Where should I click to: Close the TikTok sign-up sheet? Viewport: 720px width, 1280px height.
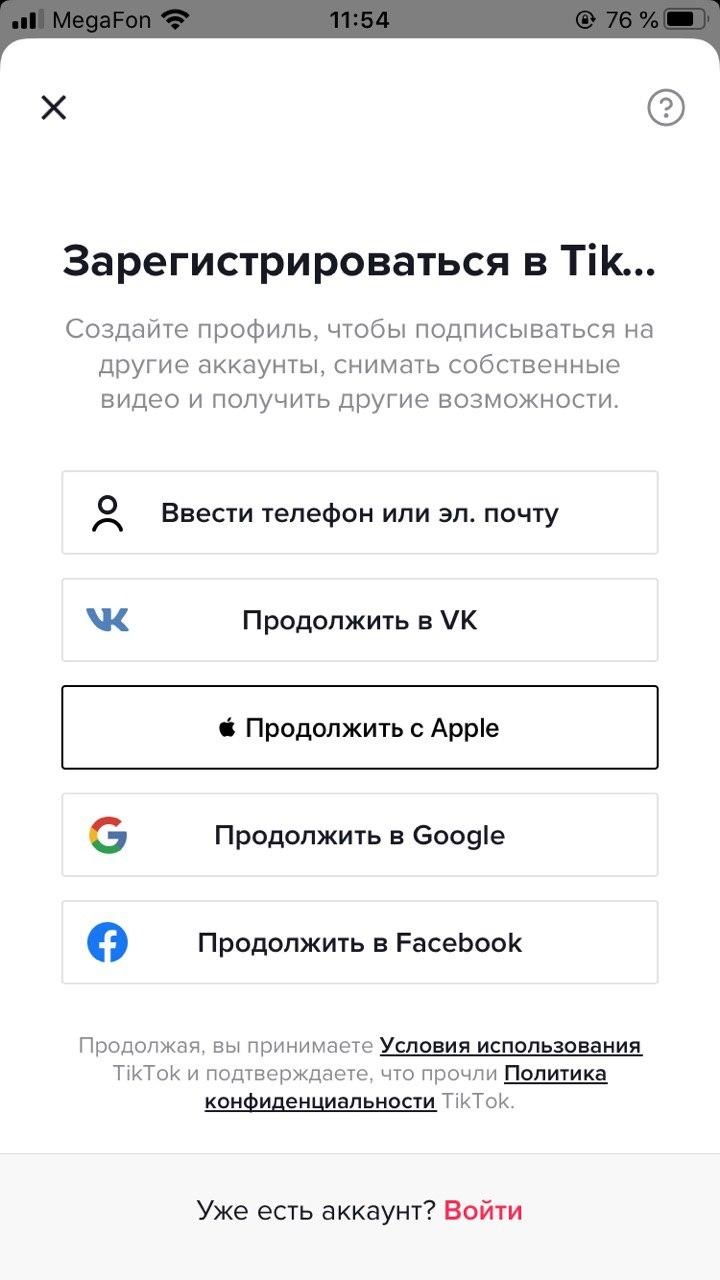point(53,107)
